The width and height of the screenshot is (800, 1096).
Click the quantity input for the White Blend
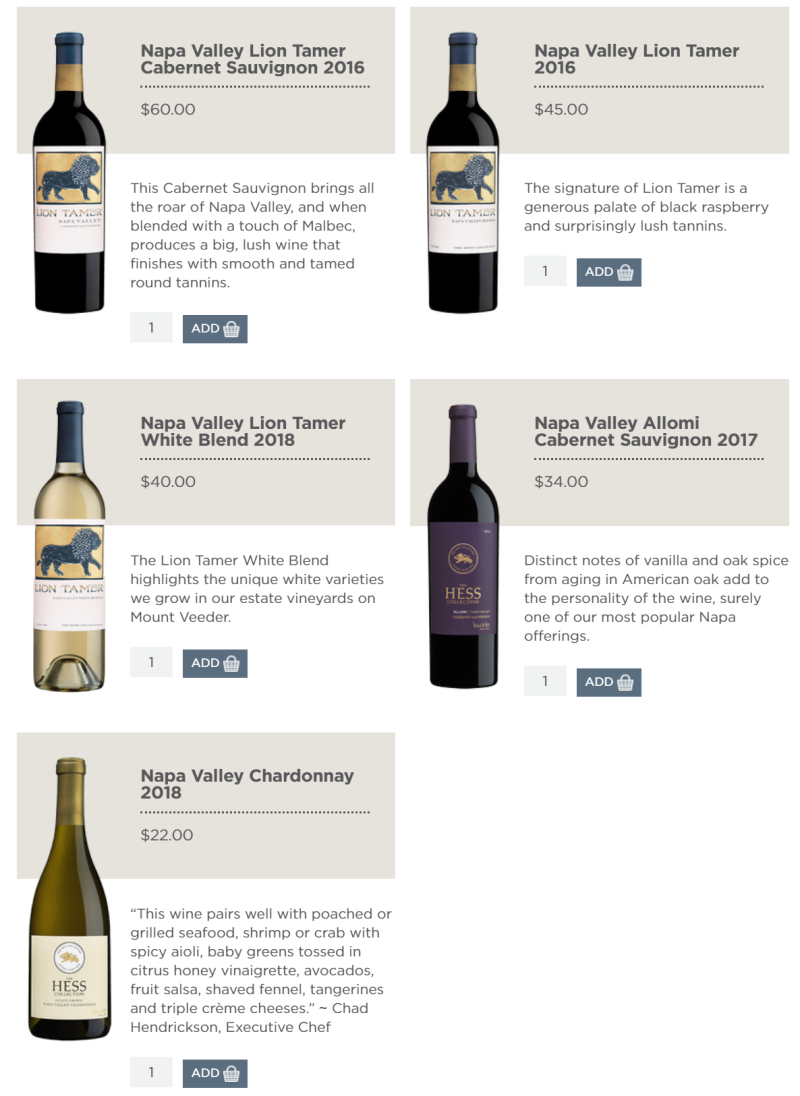pos(151,662)
